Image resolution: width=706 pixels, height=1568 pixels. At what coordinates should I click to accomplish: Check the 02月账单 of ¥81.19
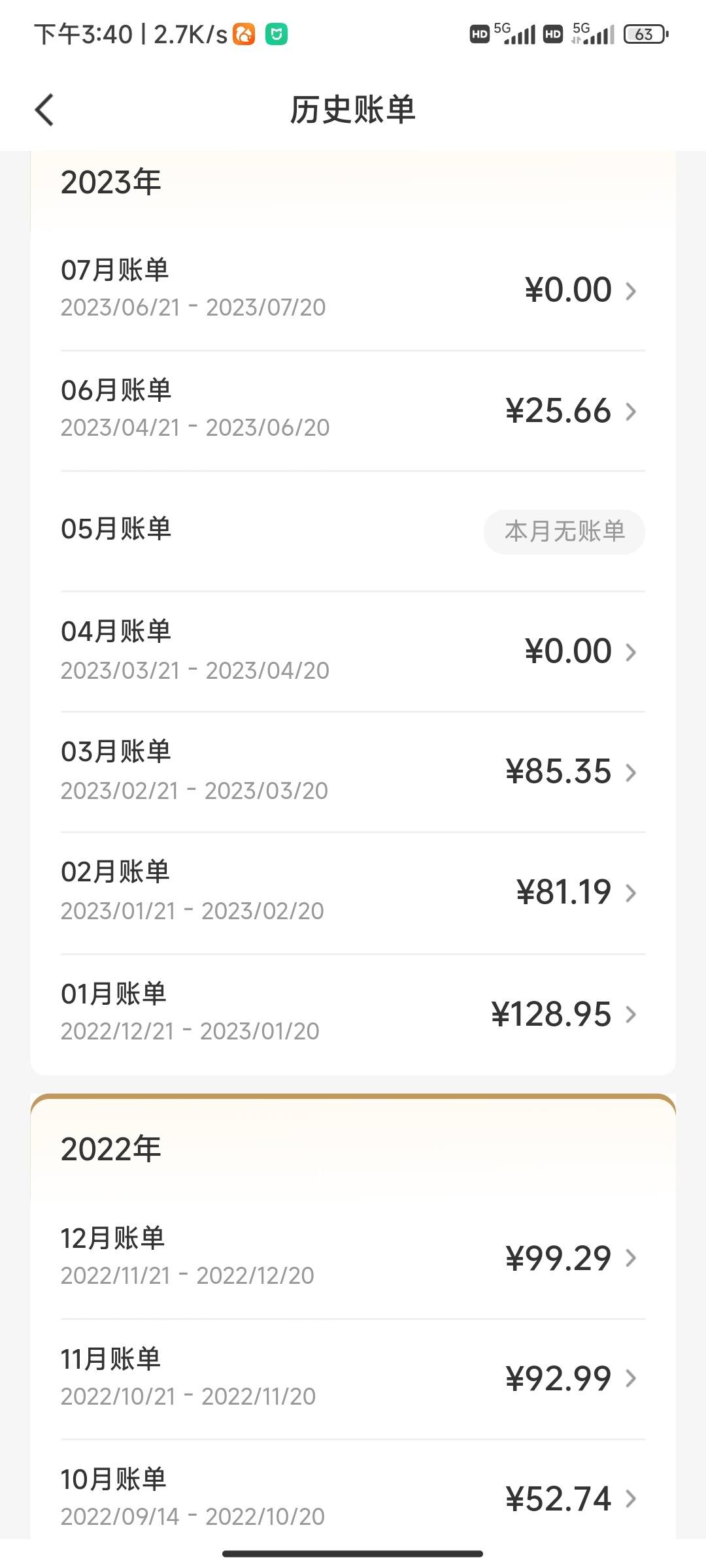click(x=353, y=892)
